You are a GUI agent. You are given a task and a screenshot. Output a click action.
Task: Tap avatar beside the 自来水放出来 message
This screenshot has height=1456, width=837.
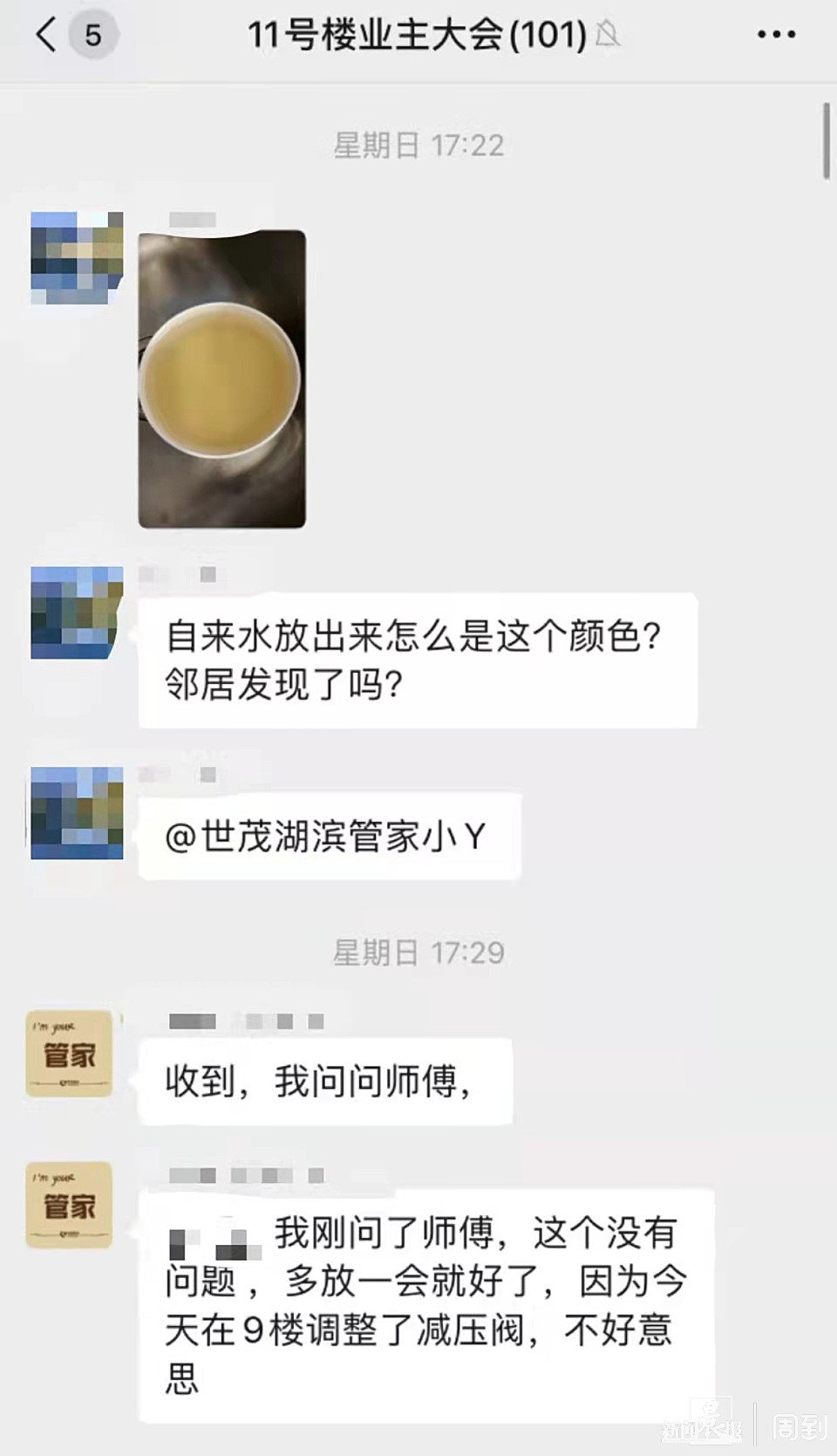pos(77,612)
